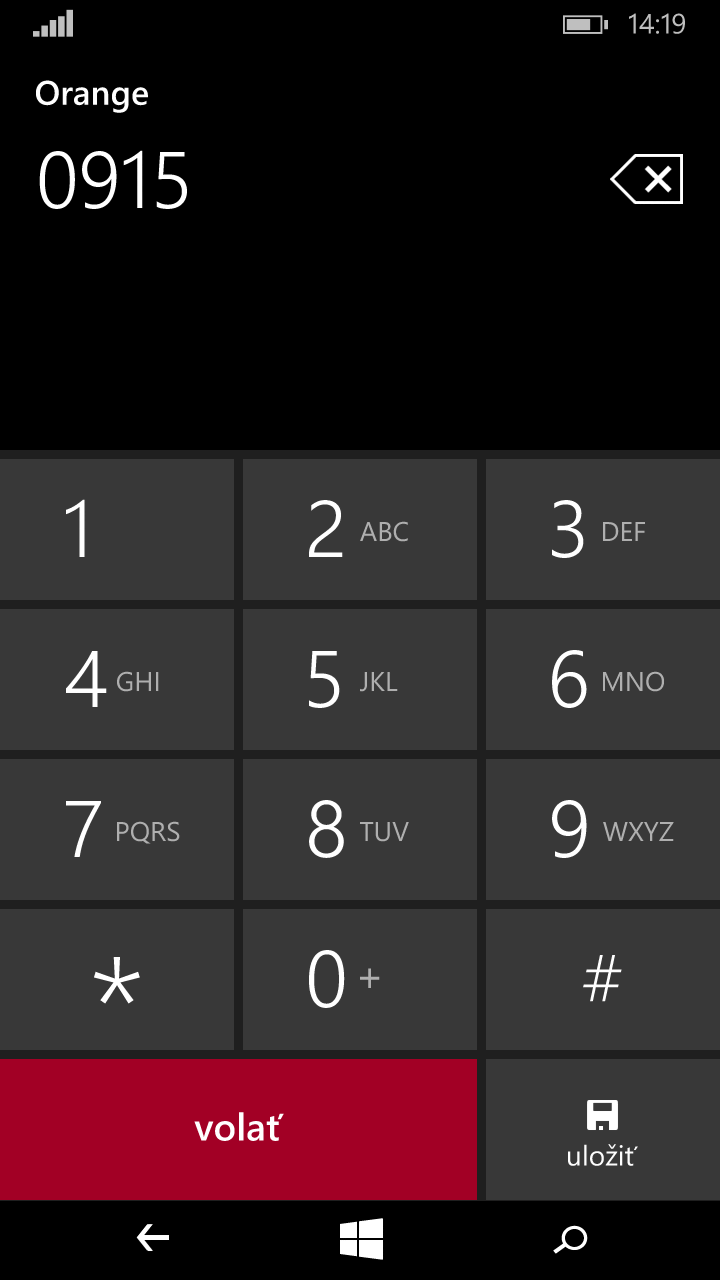Go back using the navigation arrow
Image resolution: width=720 pixels, height=1280 pixels.
pyautogui.click(x=152, y=1239)
